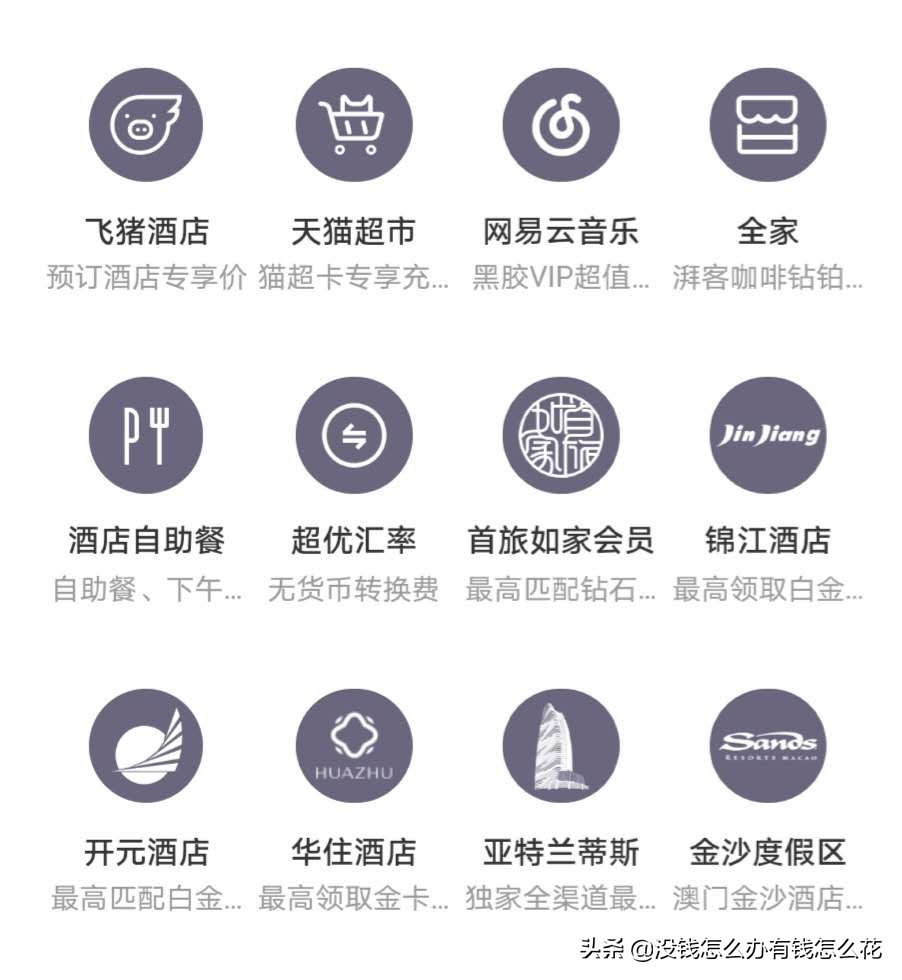Image resolution: width=902 pixels, height=980 pixels.
Task: Select the 超优汇率 currency exchange icon
Action: pyautogui.click(x=354, y=436)
